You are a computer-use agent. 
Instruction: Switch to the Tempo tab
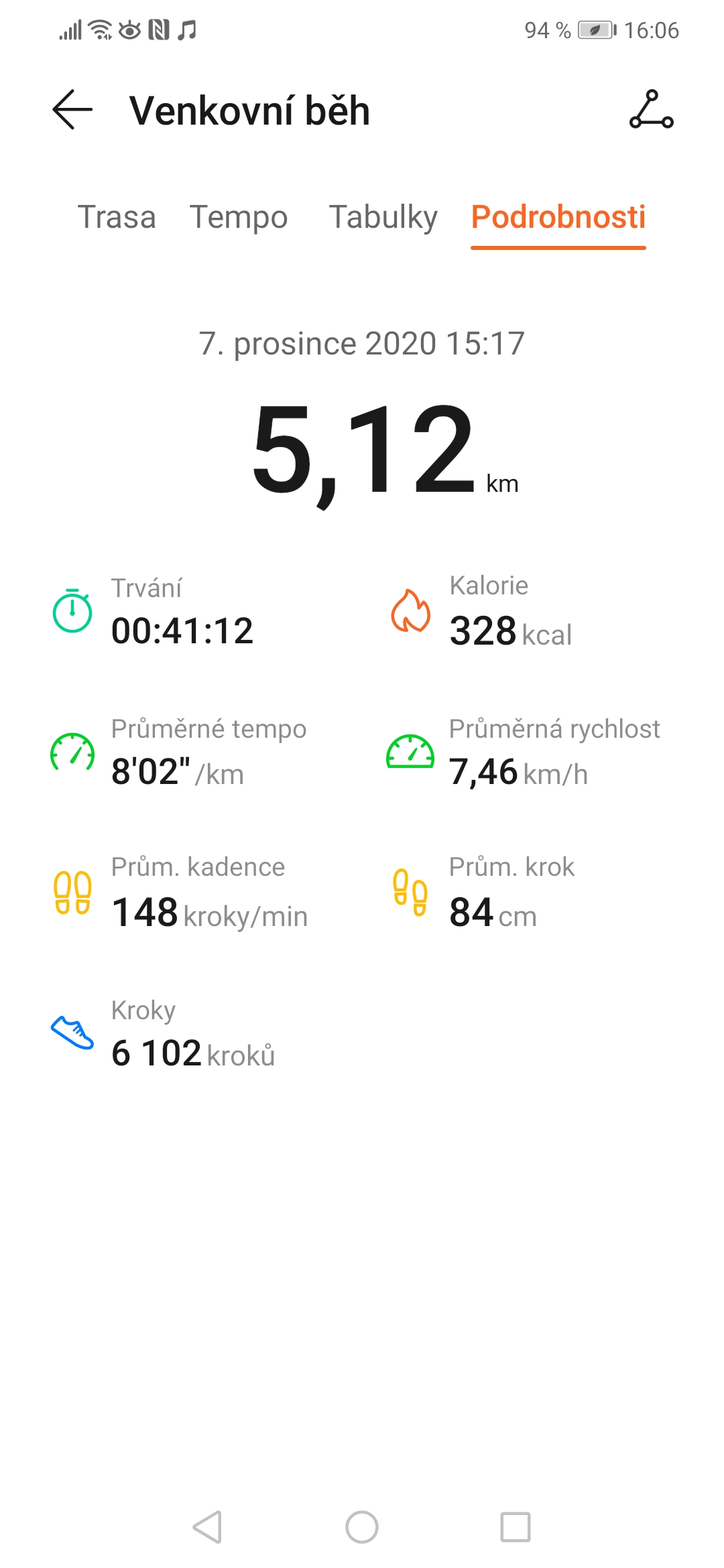tap(239, 217)
